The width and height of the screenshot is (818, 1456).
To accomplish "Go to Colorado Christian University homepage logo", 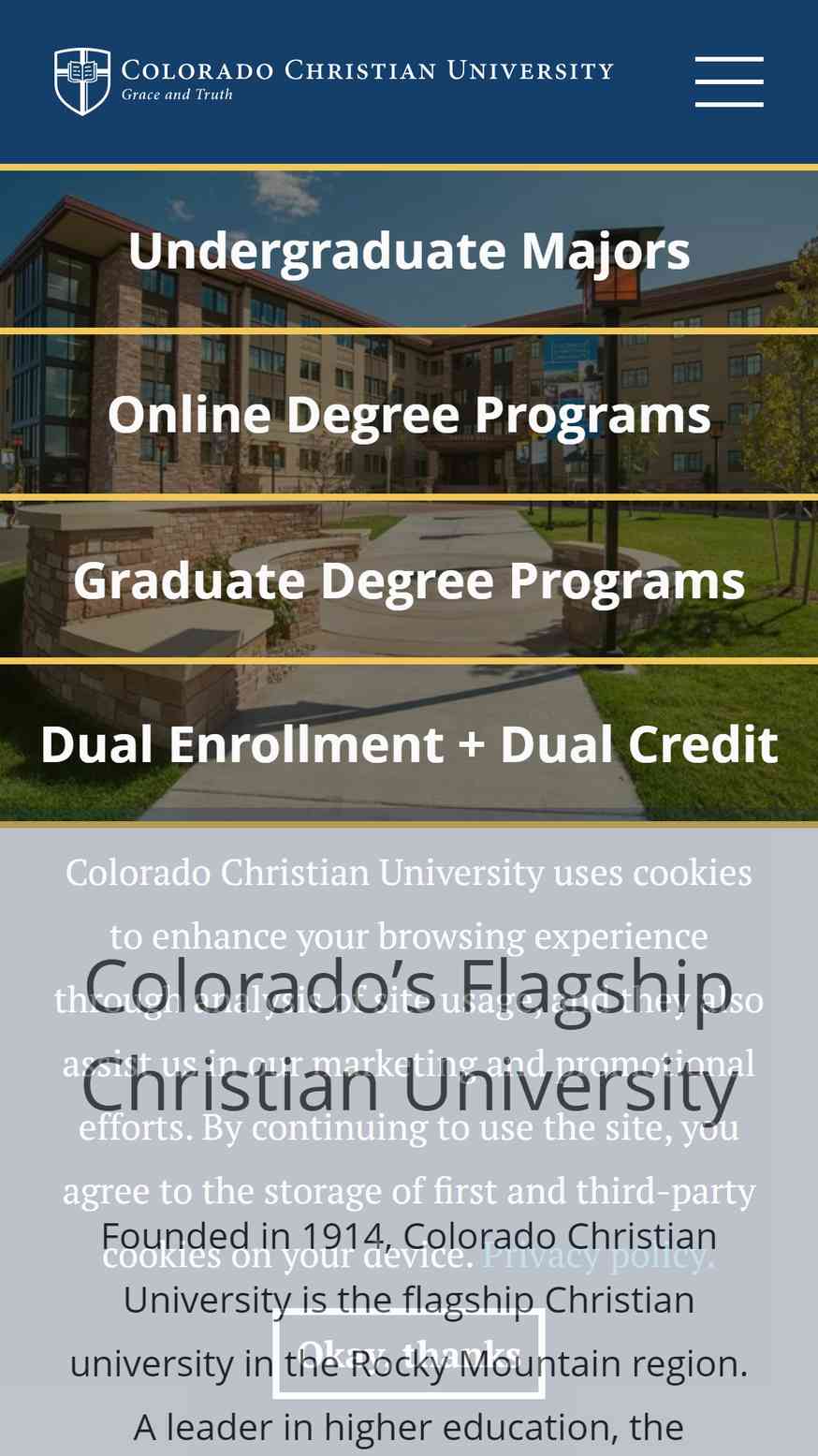I will coord(334,81).
